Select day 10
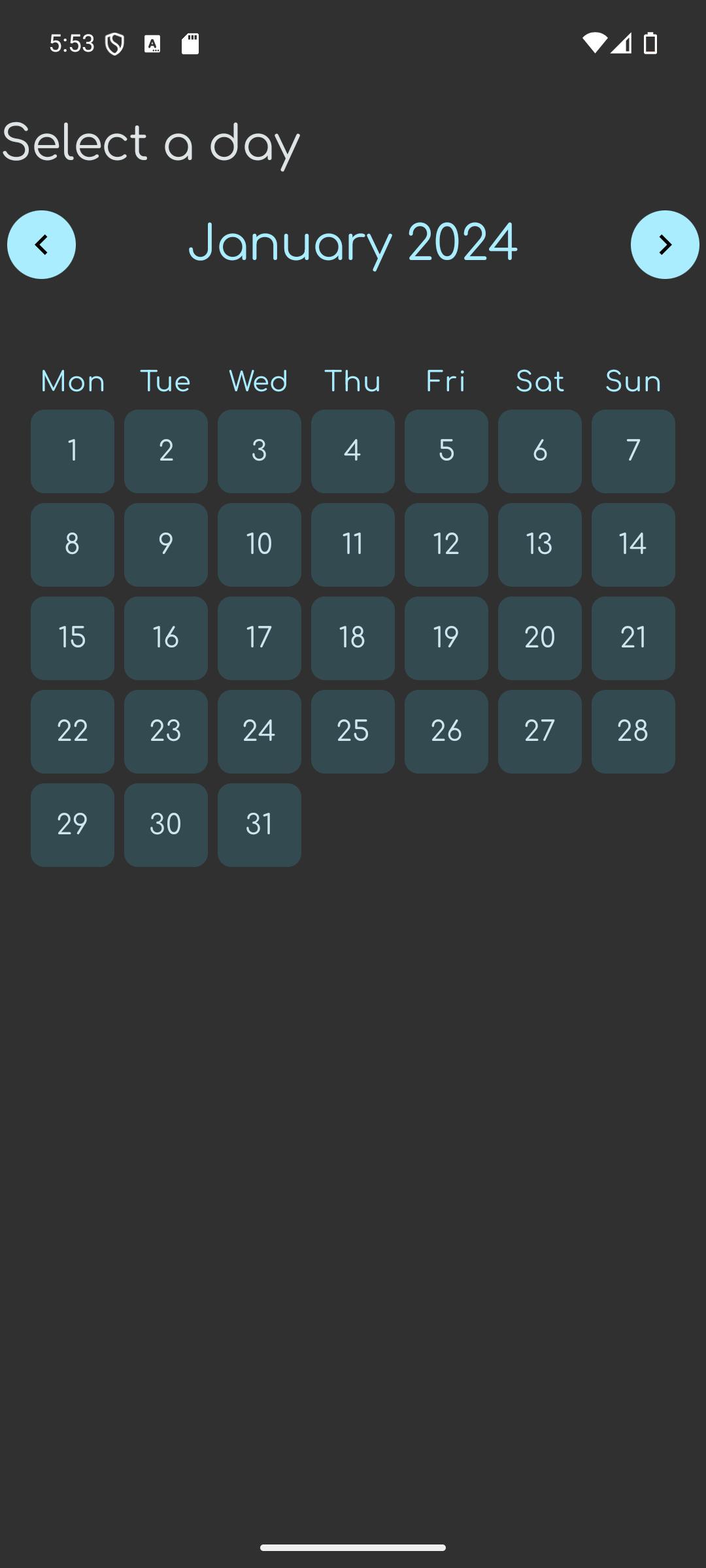 [260, 544]
